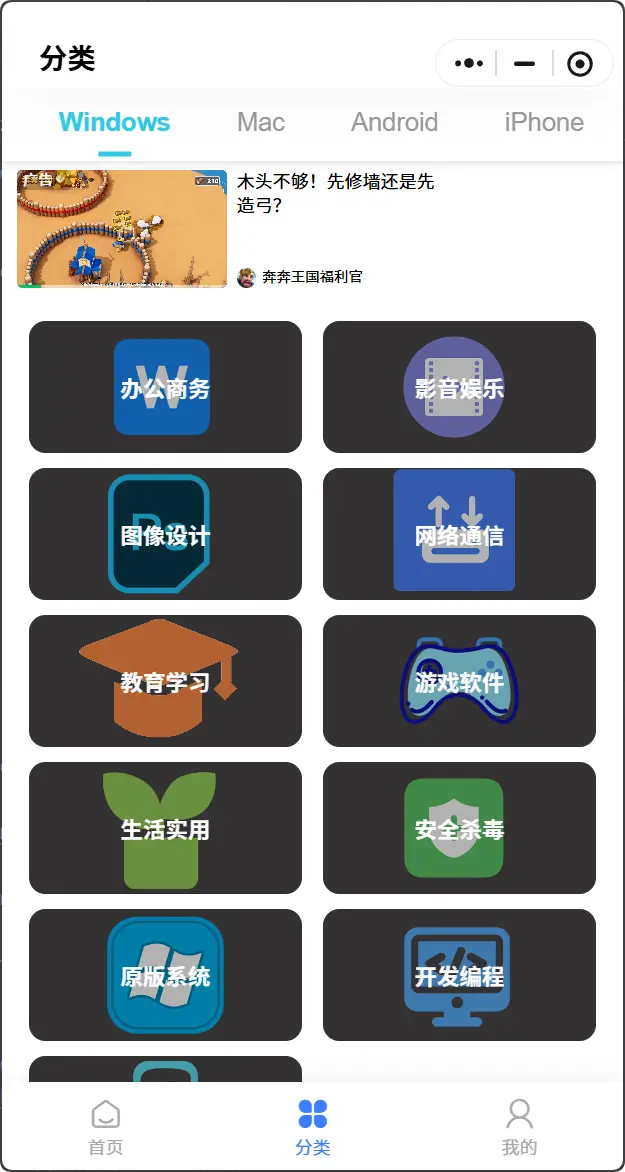Screen dimensions: 625x1172
Task: Browse the 开发编程 category
Action: click(459, 976)
